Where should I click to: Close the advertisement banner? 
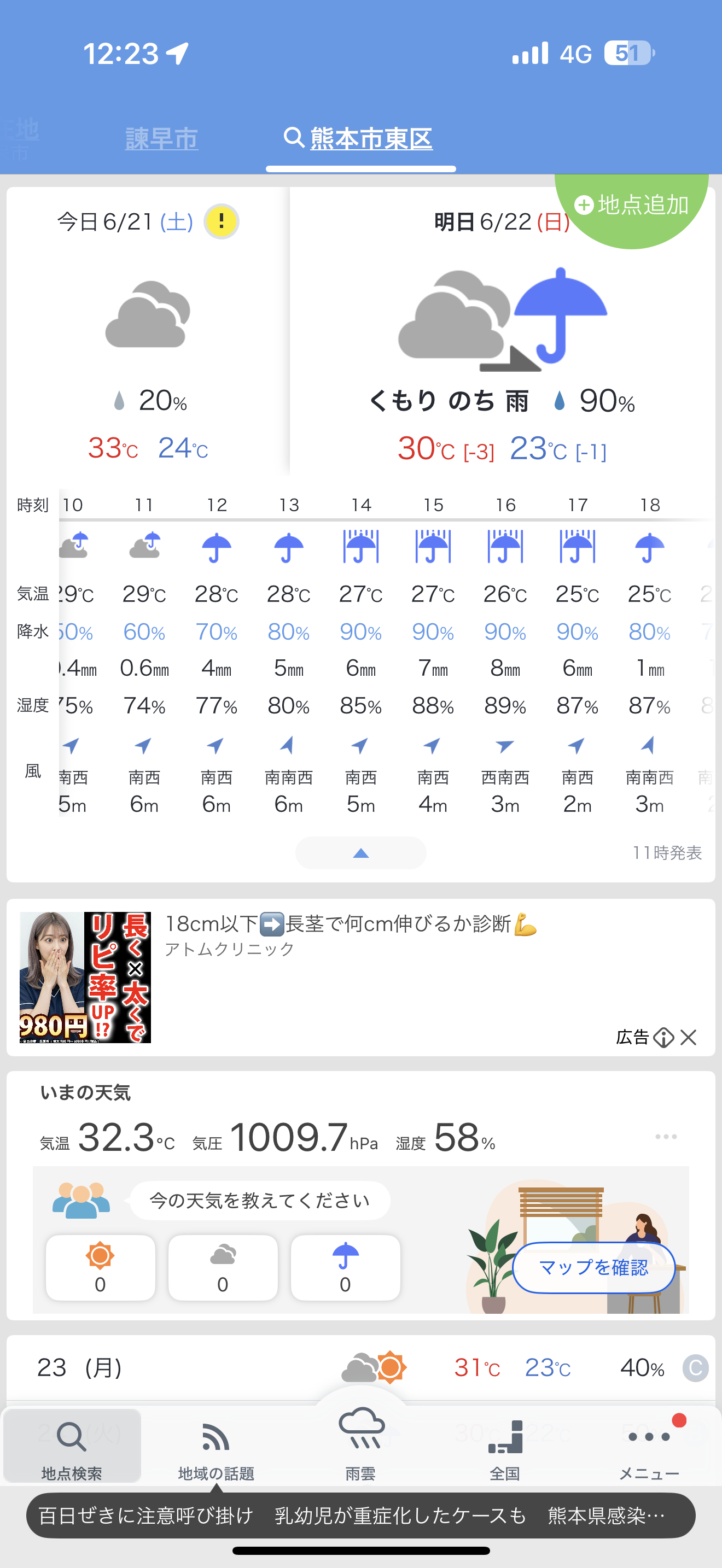click(x=689, y=1037)
